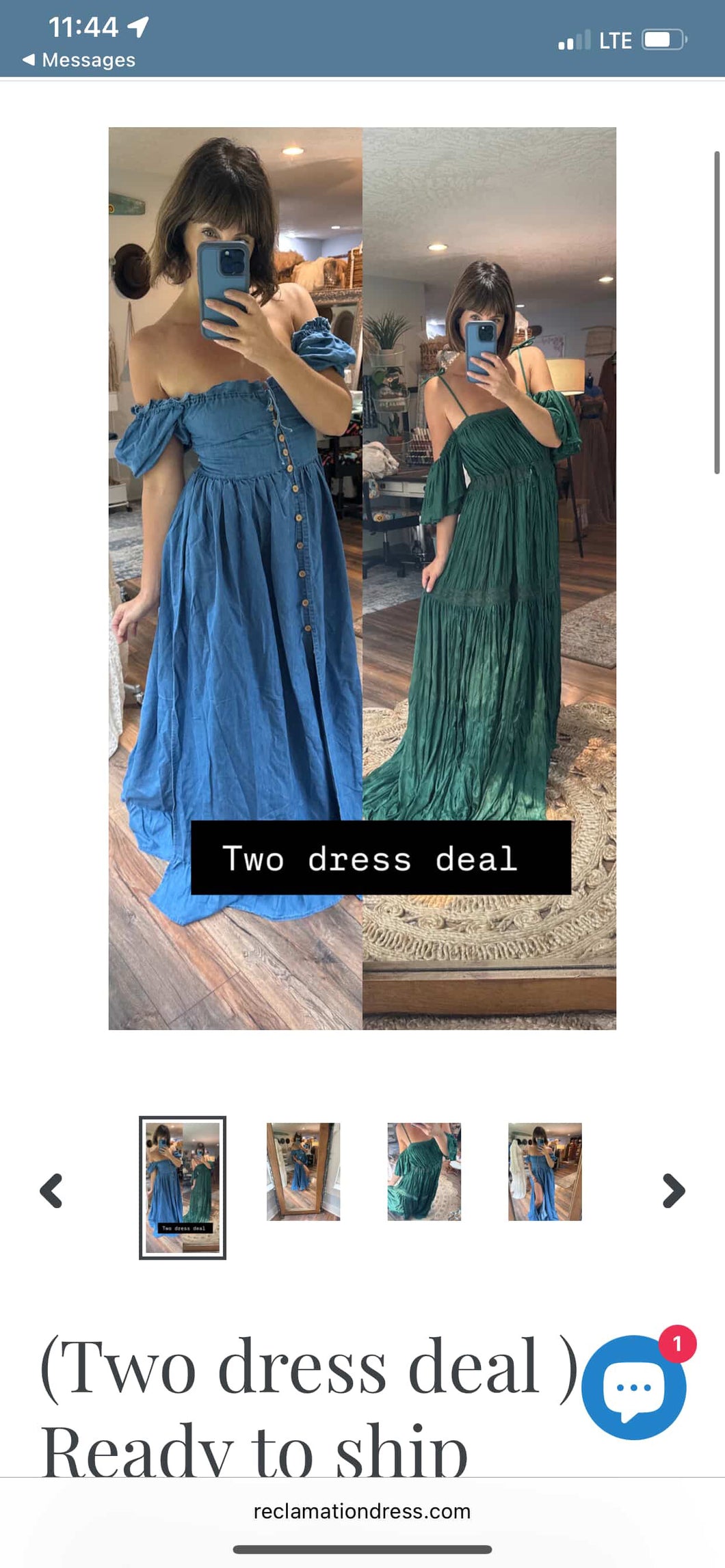
Task: Show next product thumbnails with right arrow
Action: point(673,1191)
